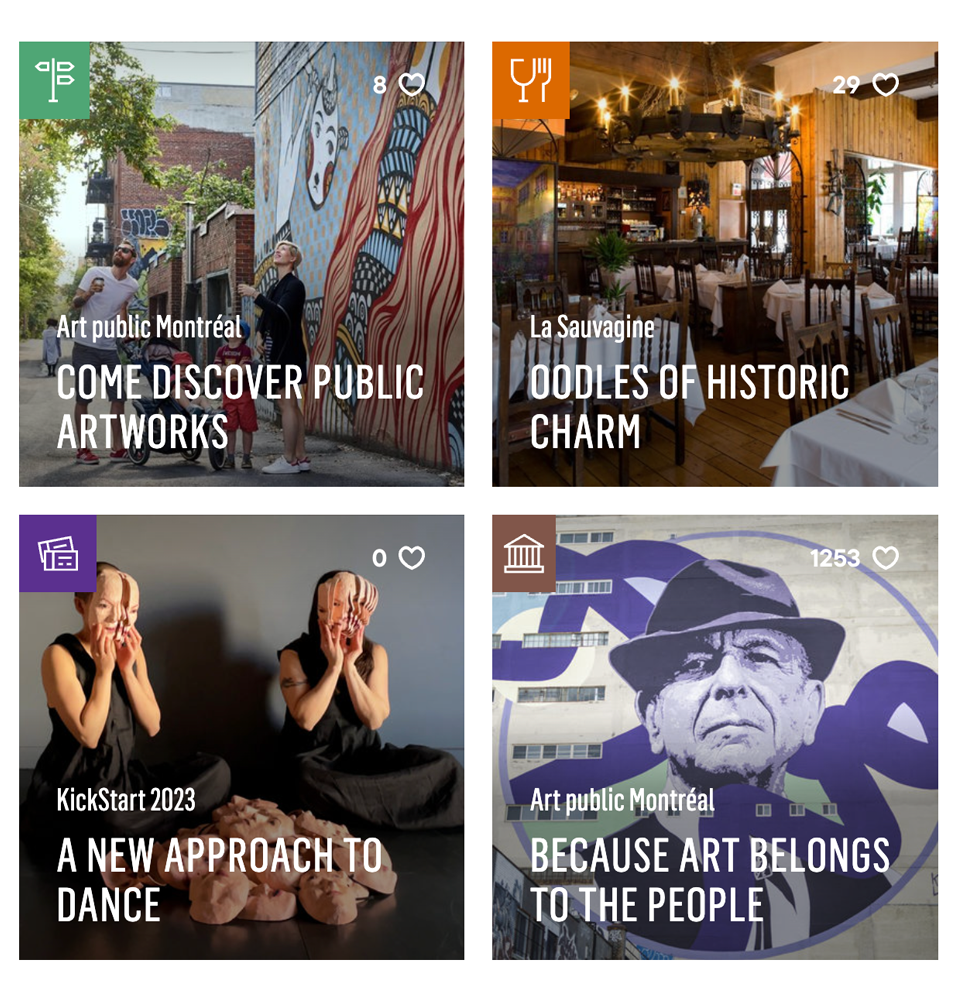Like the KickStart 2023 dance card

coord(412,558)
